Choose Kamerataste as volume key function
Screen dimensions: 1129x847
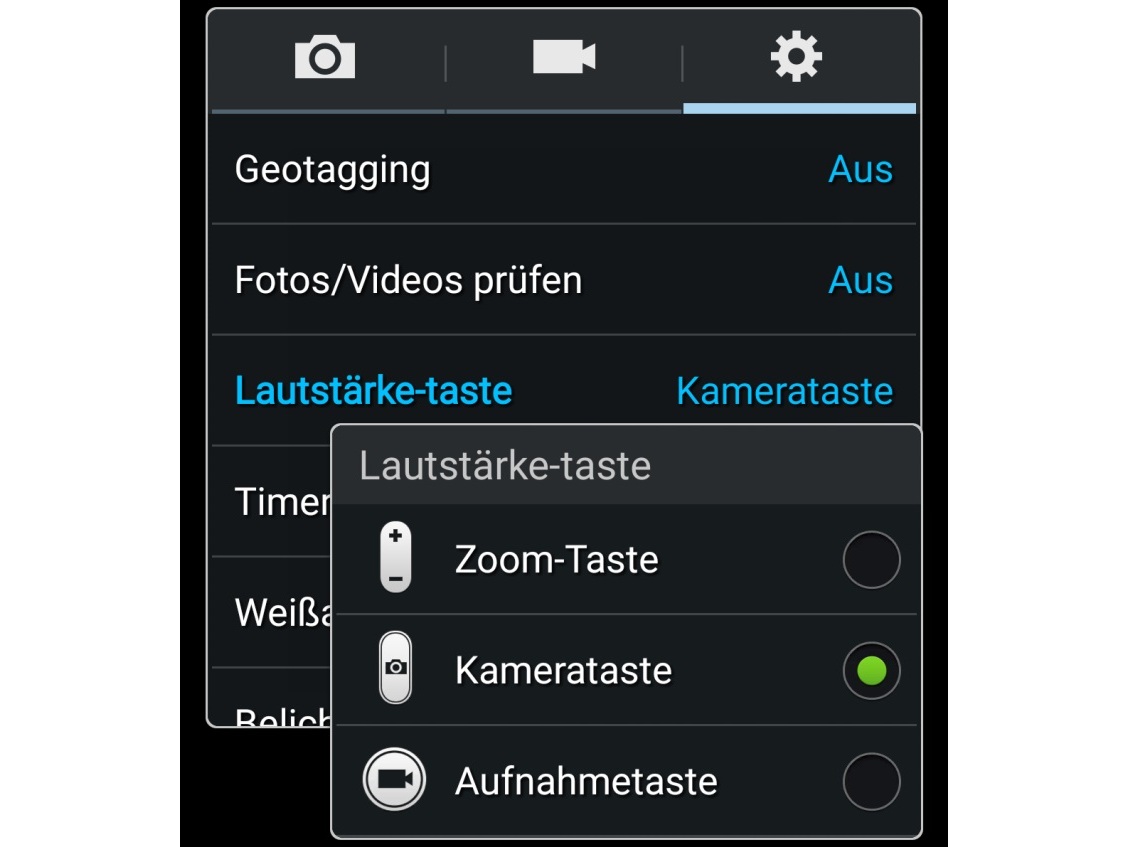click(x=625, y=670)
